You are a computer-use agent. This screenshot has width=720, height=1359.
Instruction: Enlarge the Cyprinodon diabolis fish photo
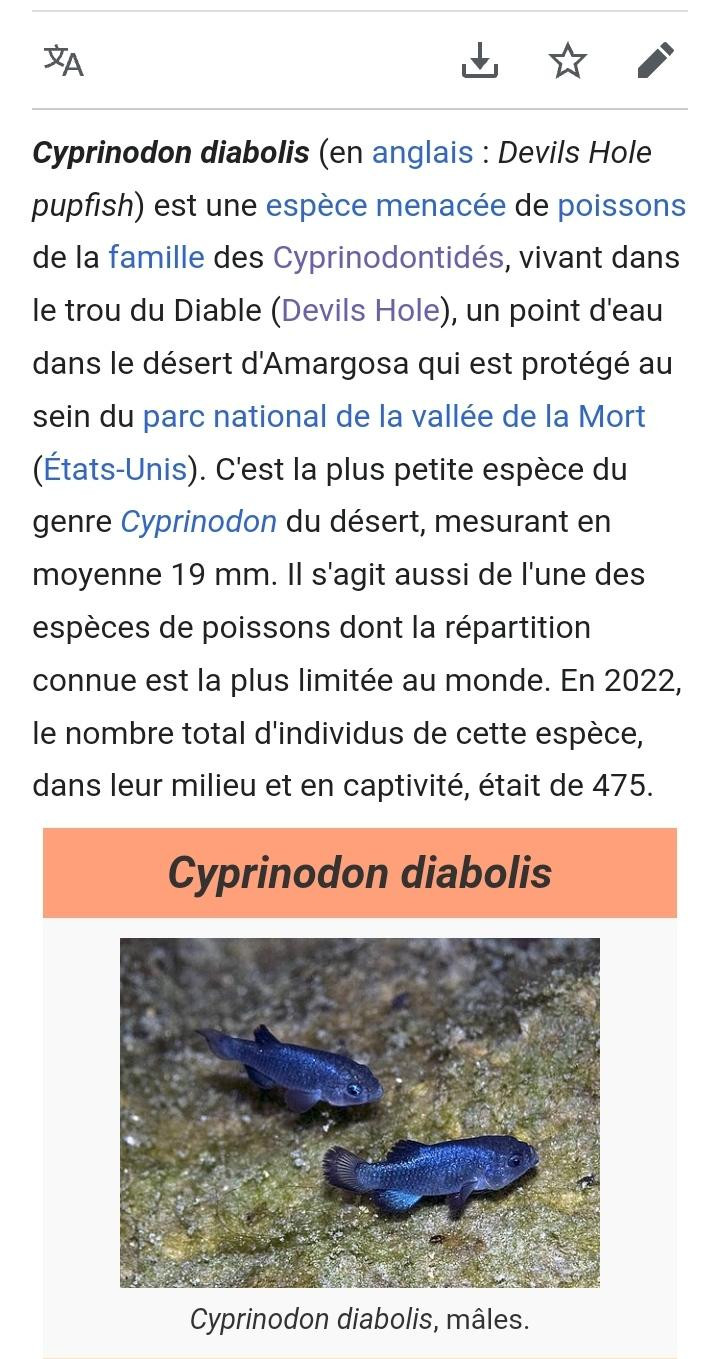(360, 1112)
